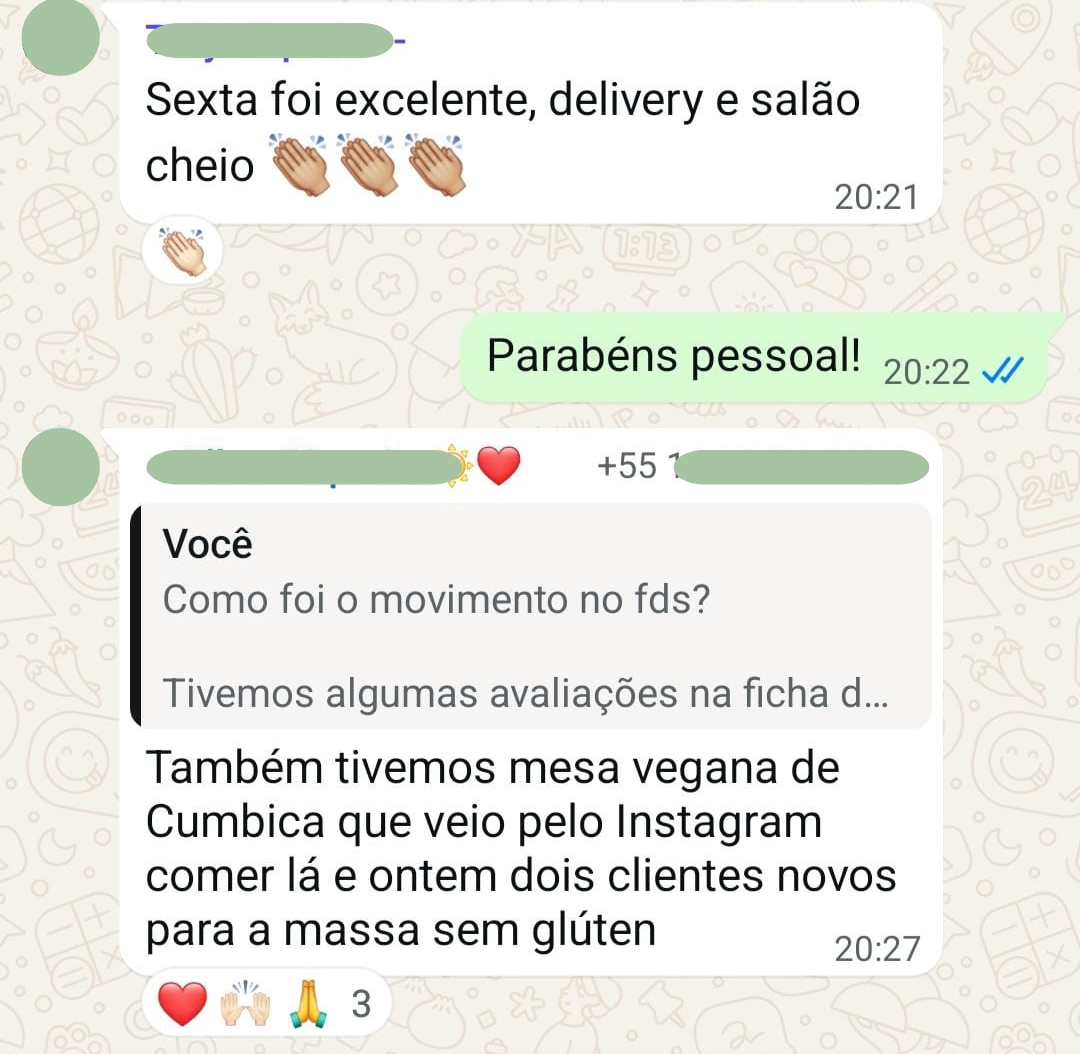This screenshot has width=1080, height=1054.
Task: View the three reactions under the glúten message
Action: tap(264, 1004)
